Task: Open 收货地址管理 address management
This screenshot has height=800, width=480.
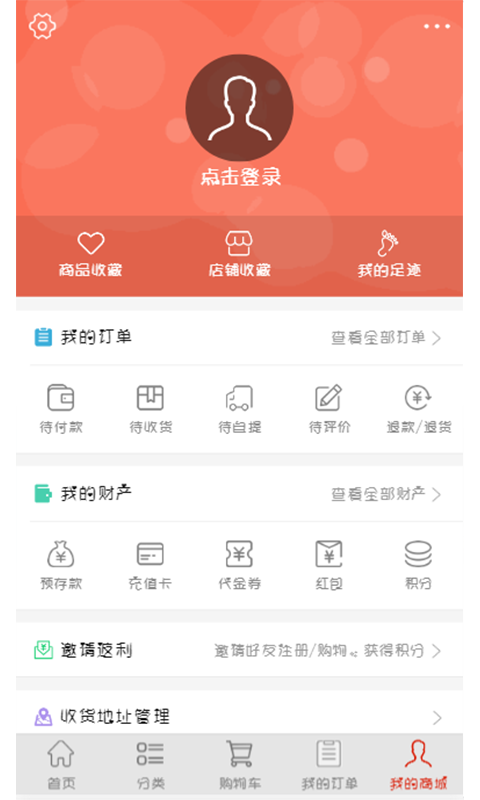Action: tap(239, 717)
